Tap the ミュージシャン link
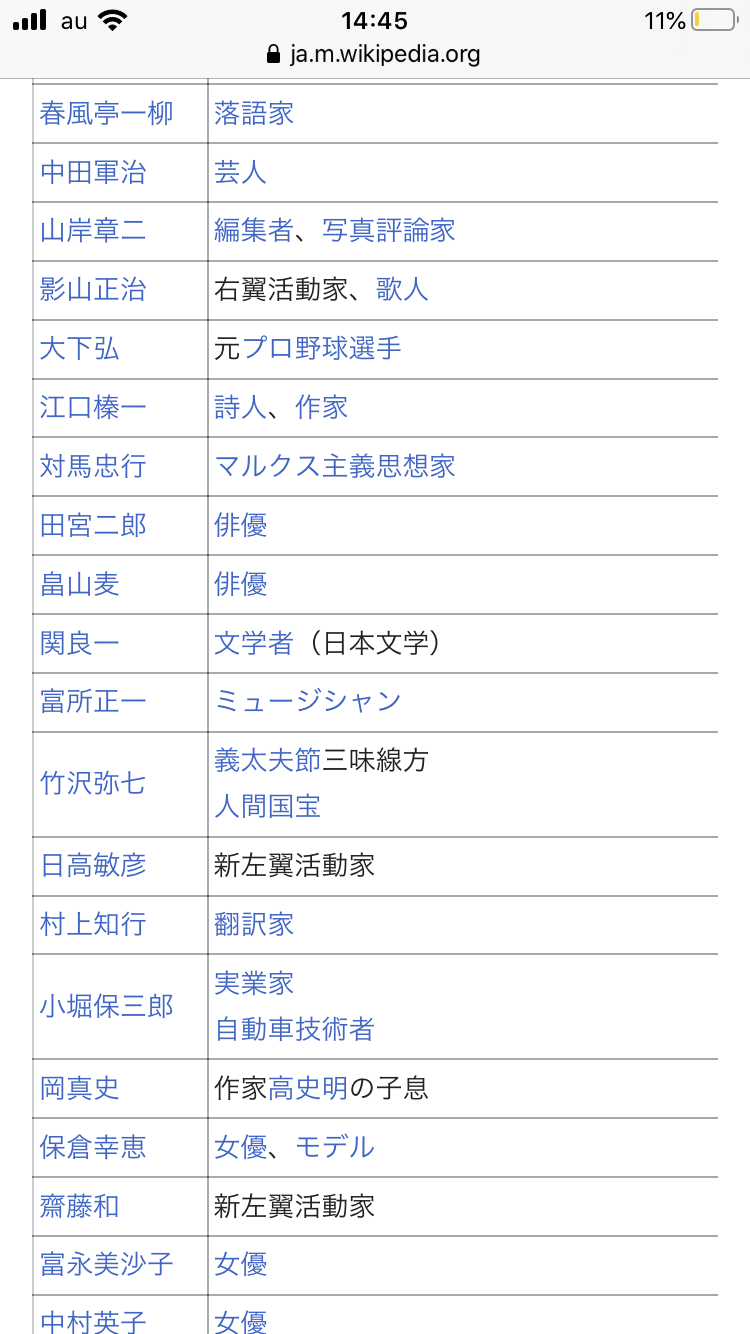Viewport: 750px width, 1334px height. click(308, 702)
